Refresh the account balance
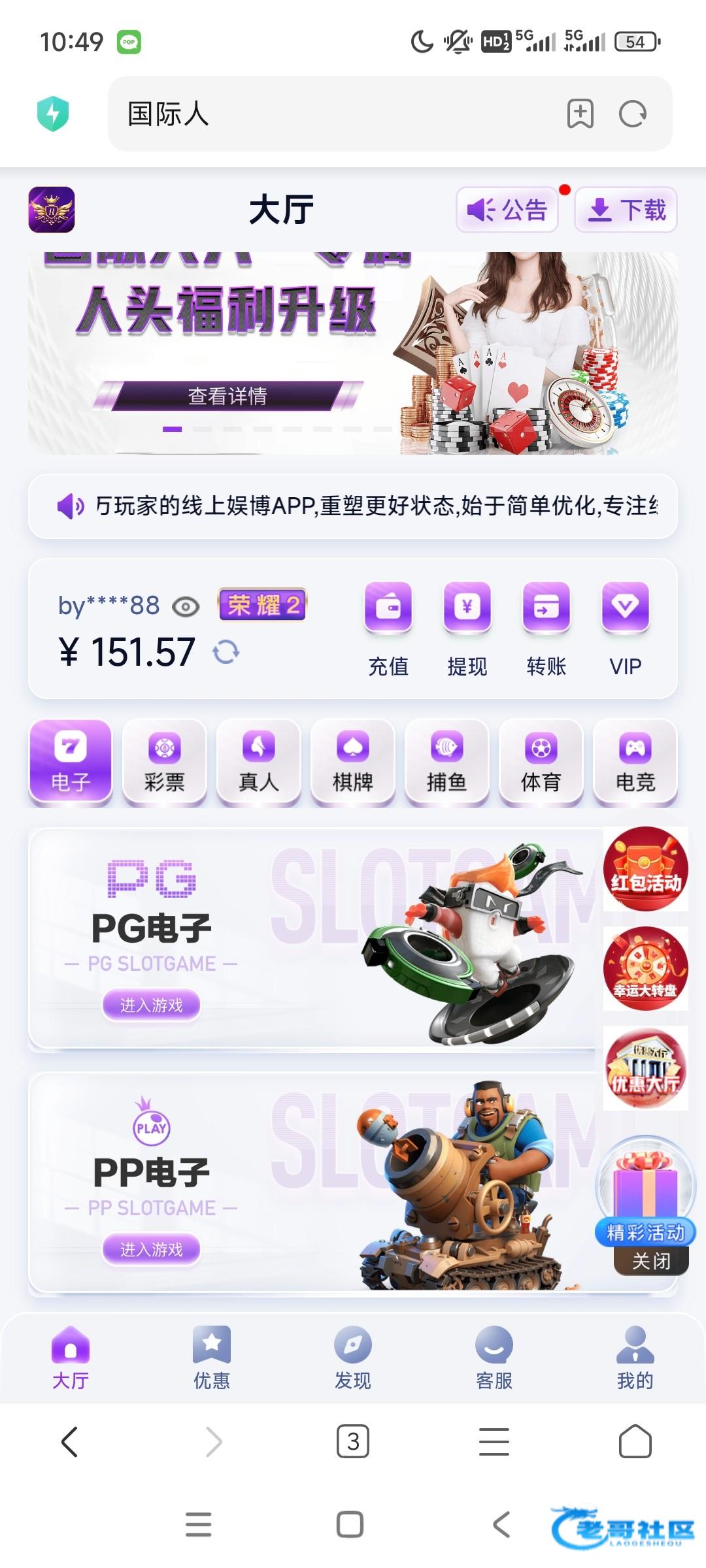The image size is (706, 1568). pos(226,652)
